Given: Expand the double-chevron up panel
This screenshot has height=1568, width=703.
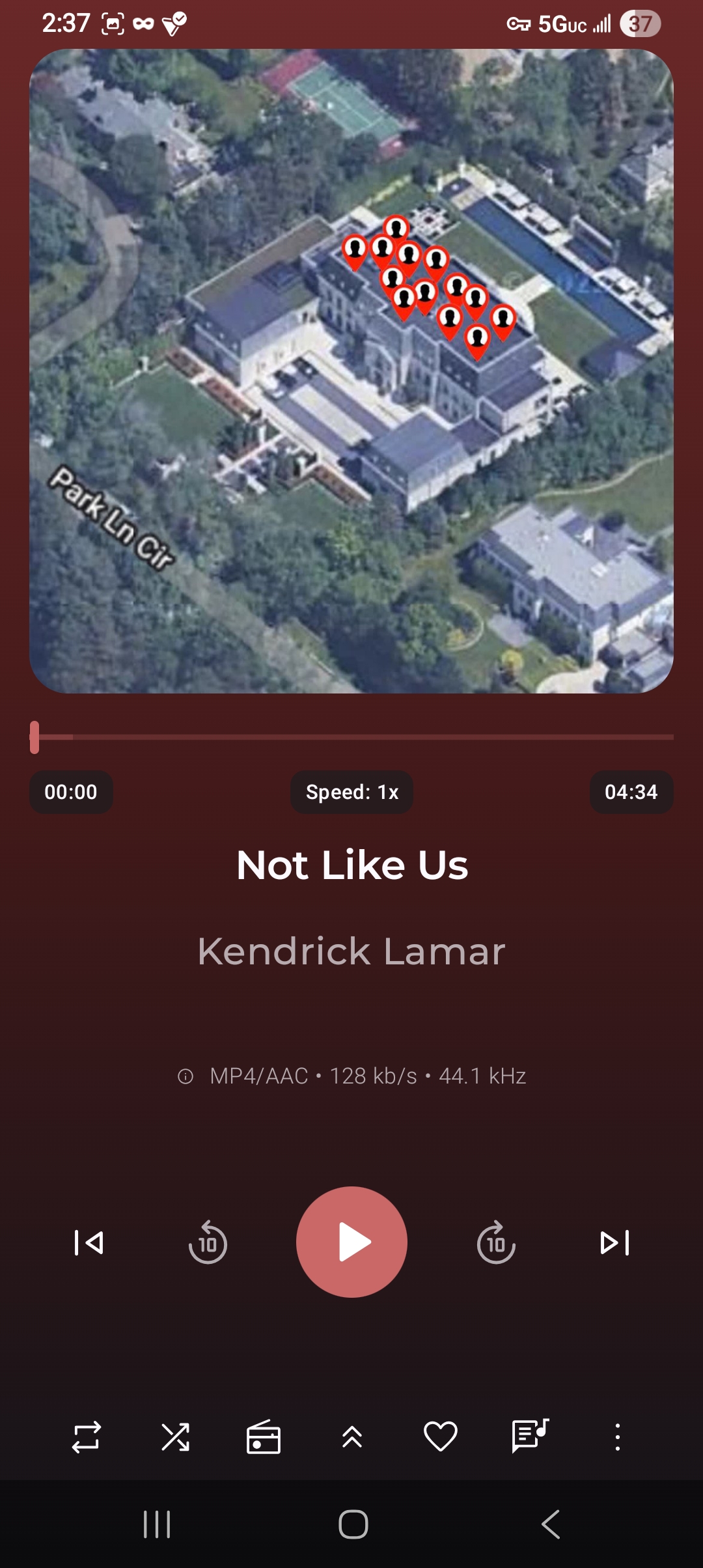Looking at the screenshot, I should 352,1436.
